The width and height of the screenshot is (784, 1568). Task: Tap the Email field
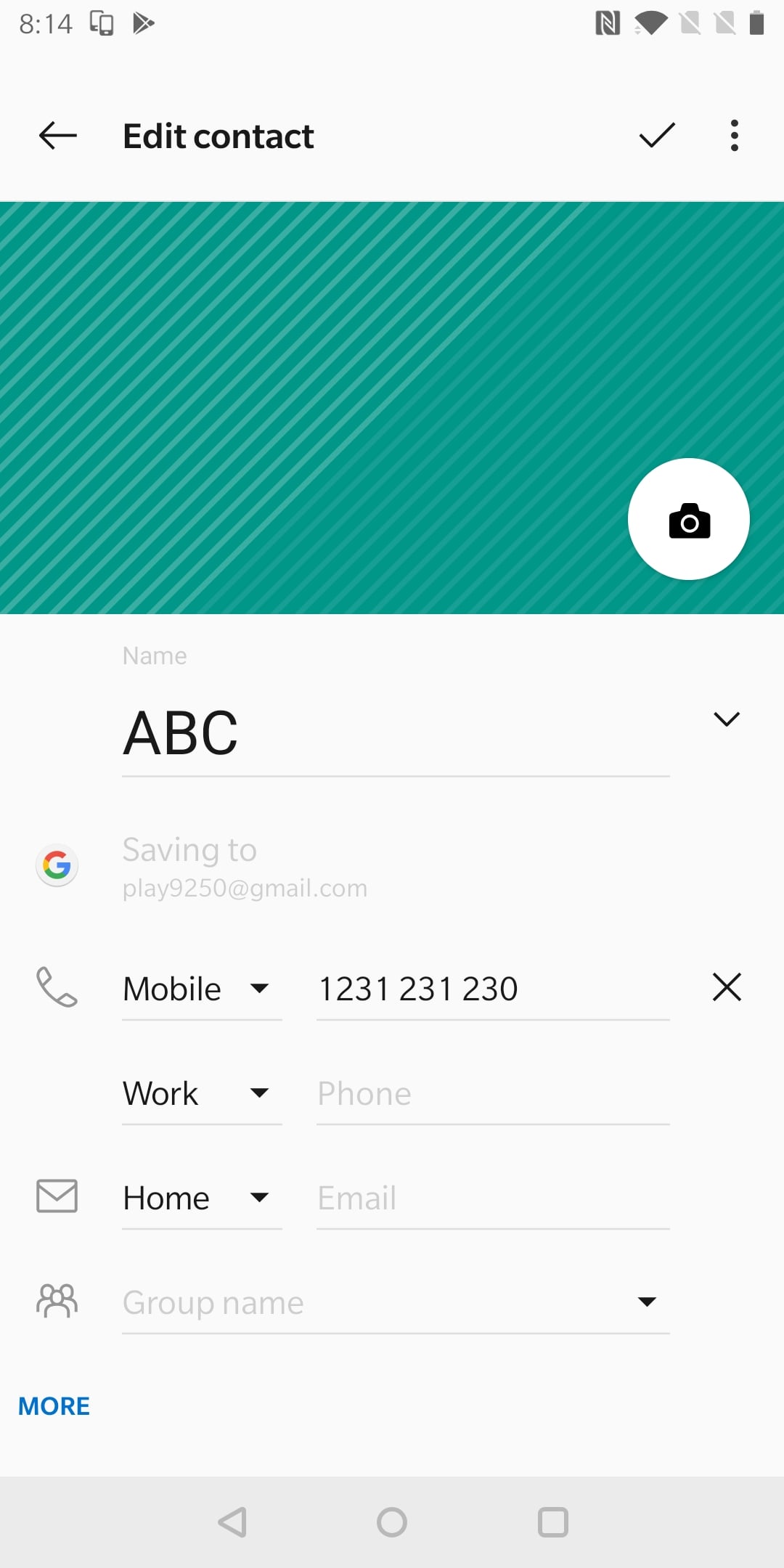click(492, 1198)
